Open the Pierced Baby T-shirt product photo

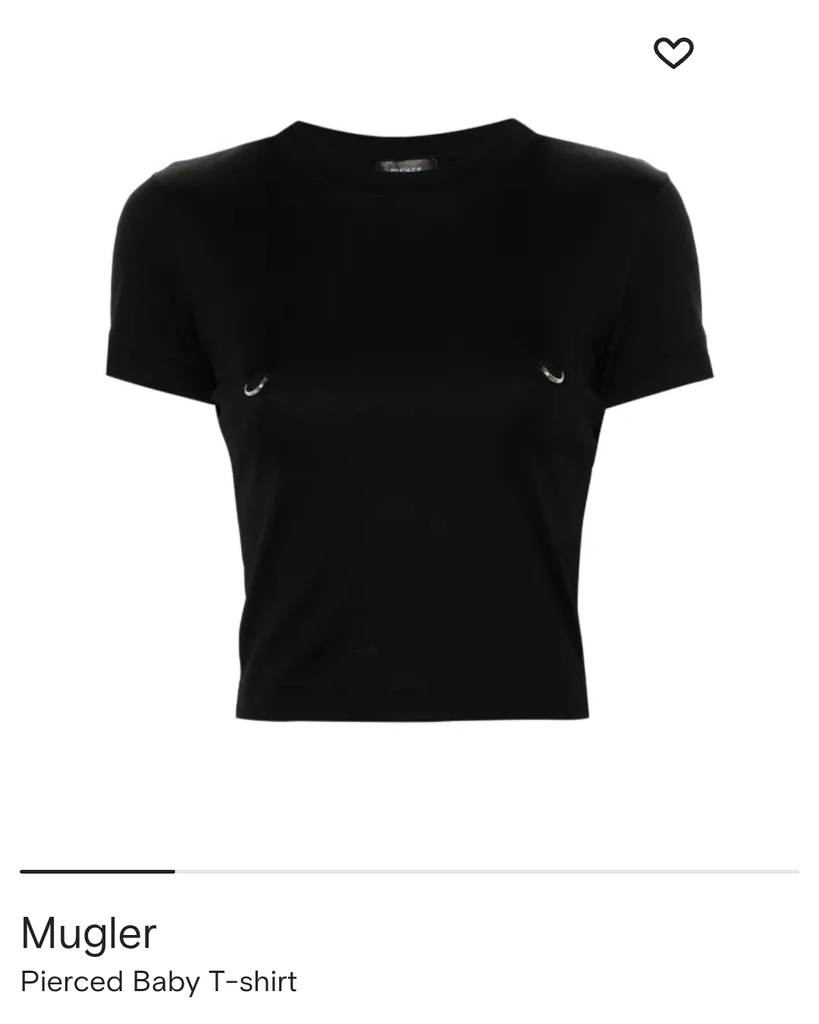[x=409, y=420]
